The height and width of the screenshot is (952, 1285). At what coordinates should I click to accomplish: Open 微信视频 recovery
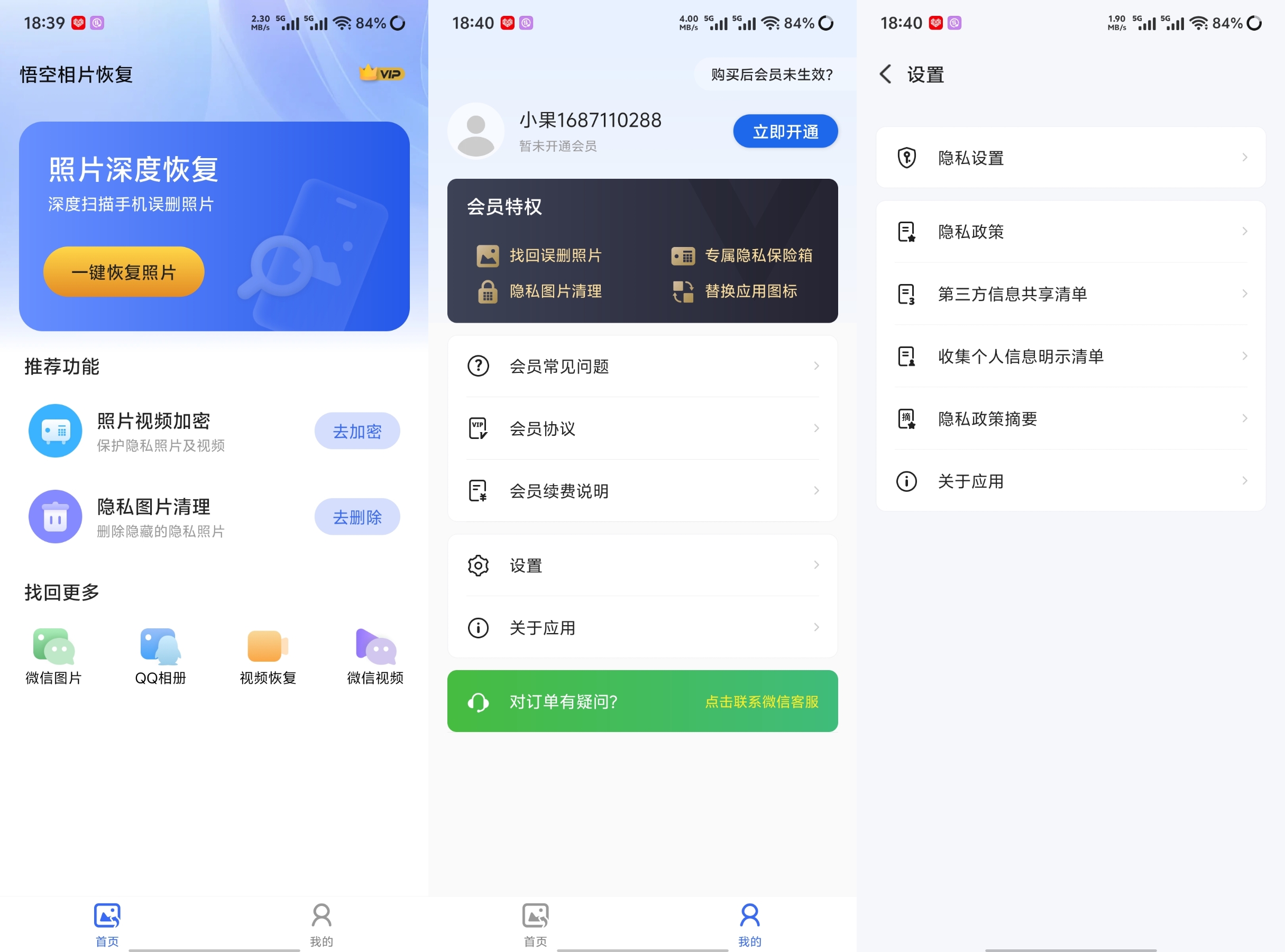tap(375, 656)
